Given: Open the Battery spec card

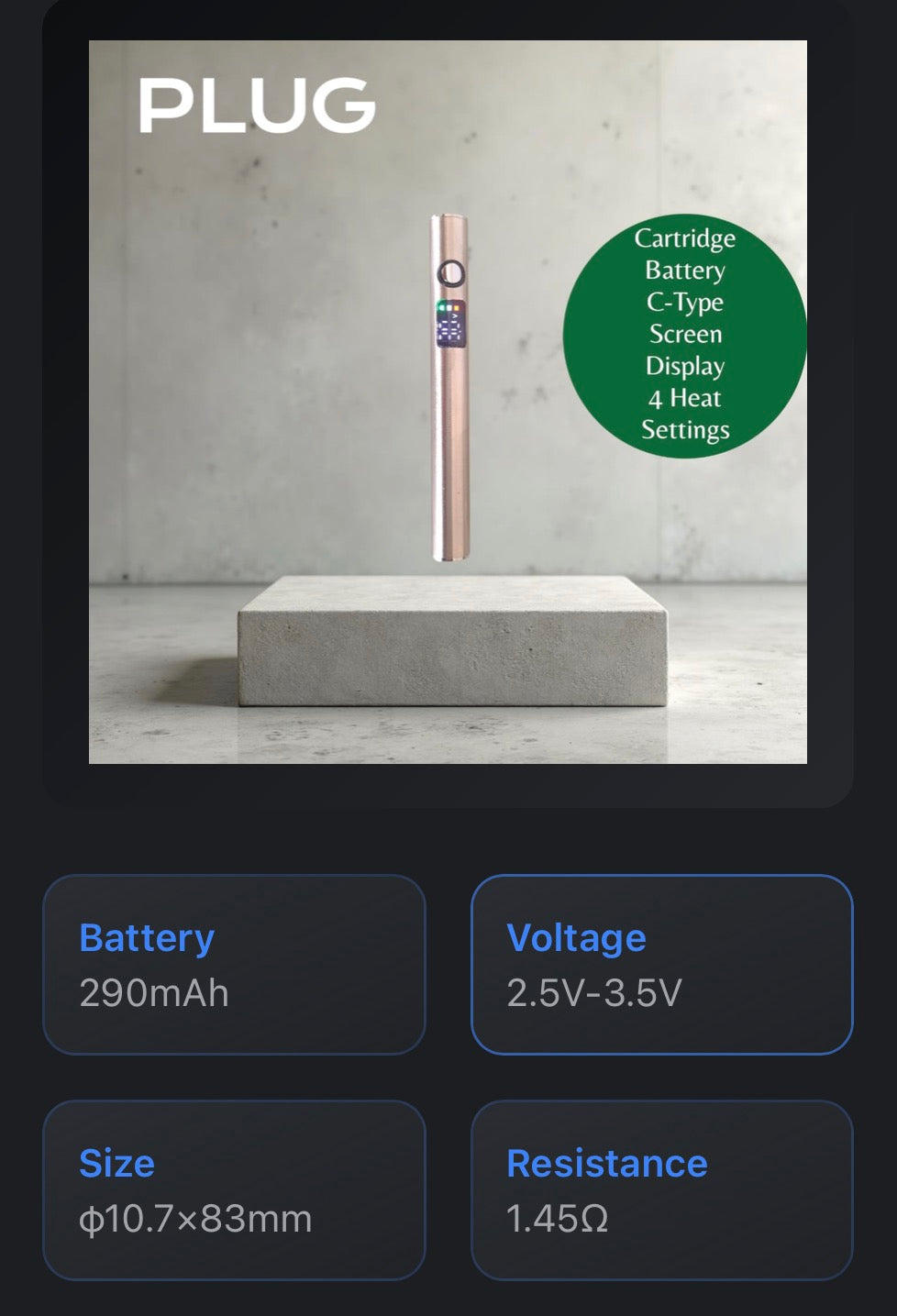Looking at the screenshot, I should point(234,963).
